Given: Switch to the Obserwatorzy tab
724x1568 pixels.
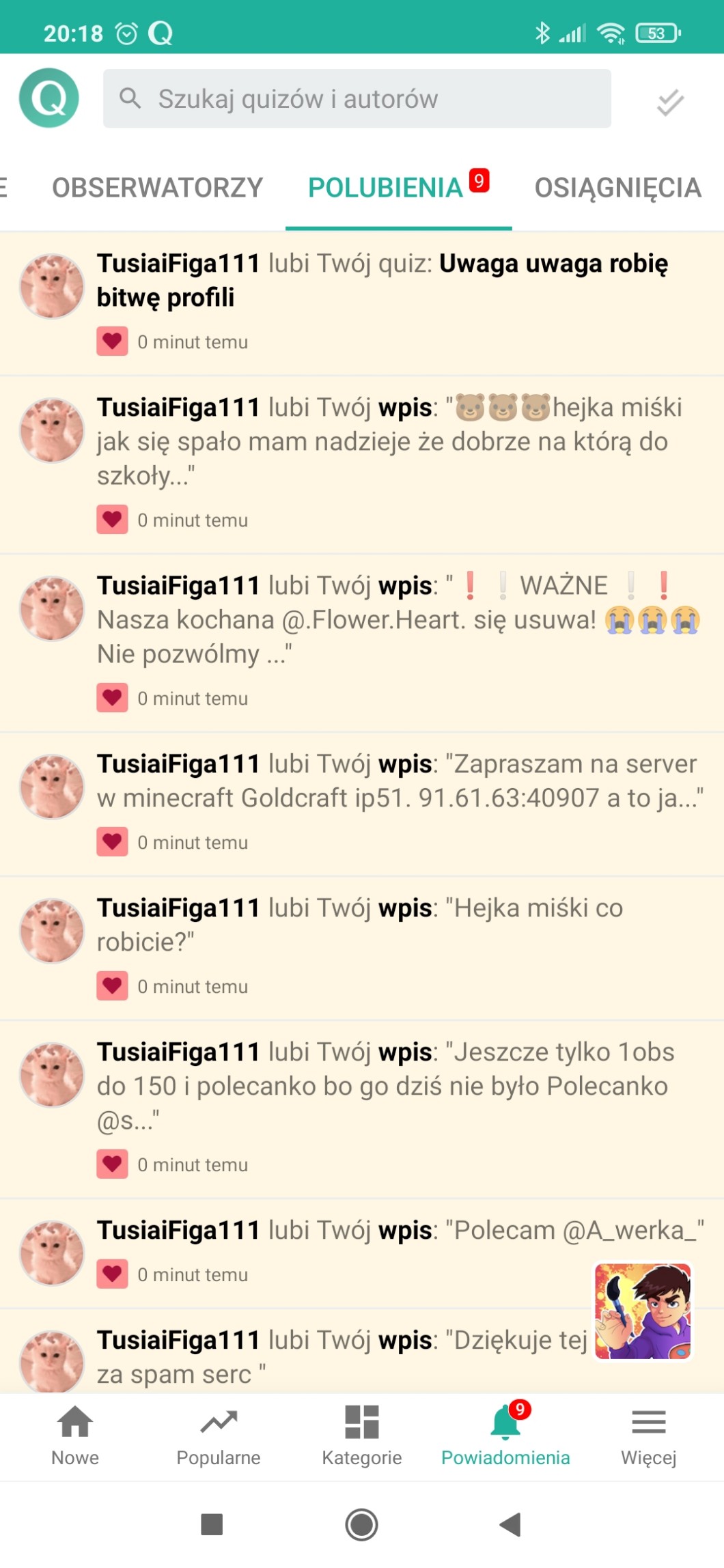Looking at the screenshot, I should pos(157,188).
